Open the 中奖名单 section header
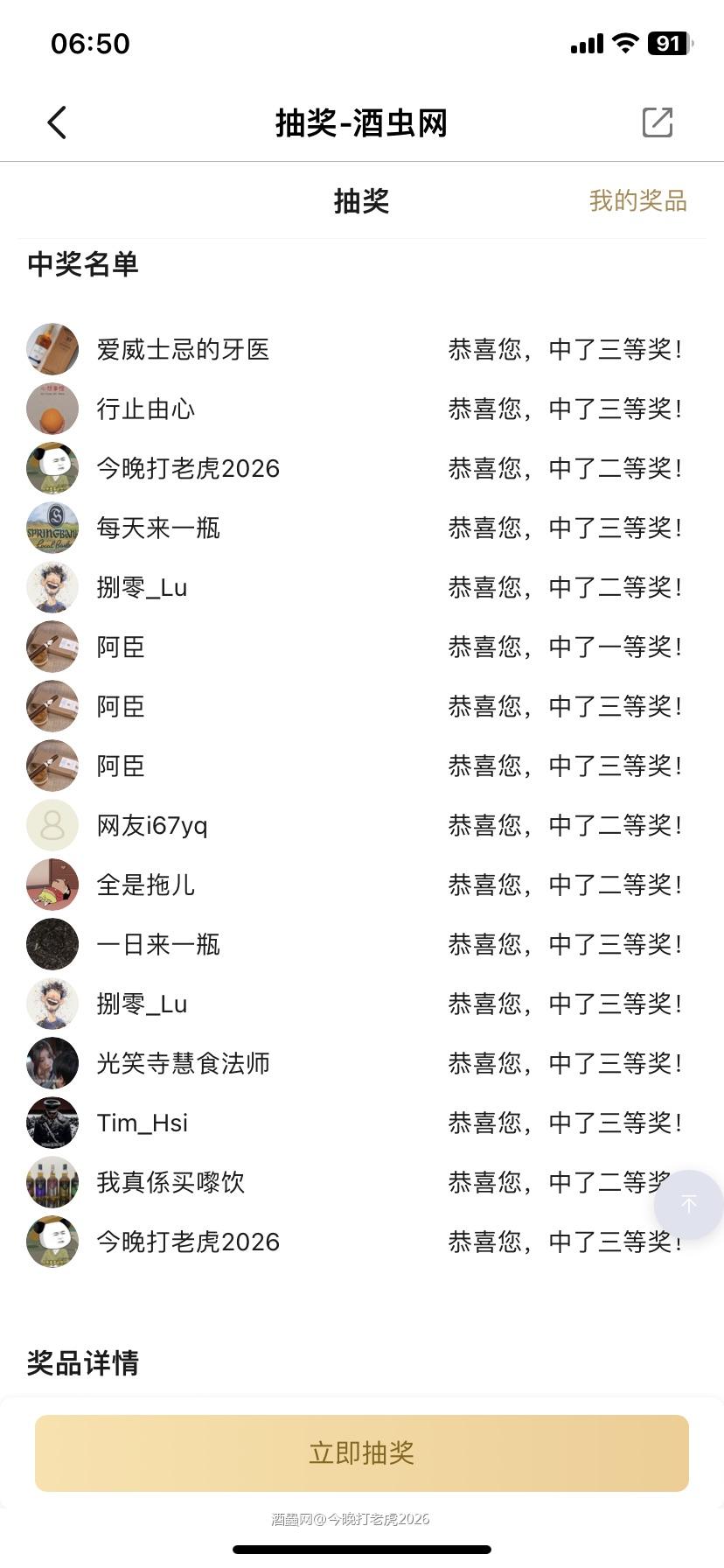Screen dimensions: 724x1568 (81, 263)
